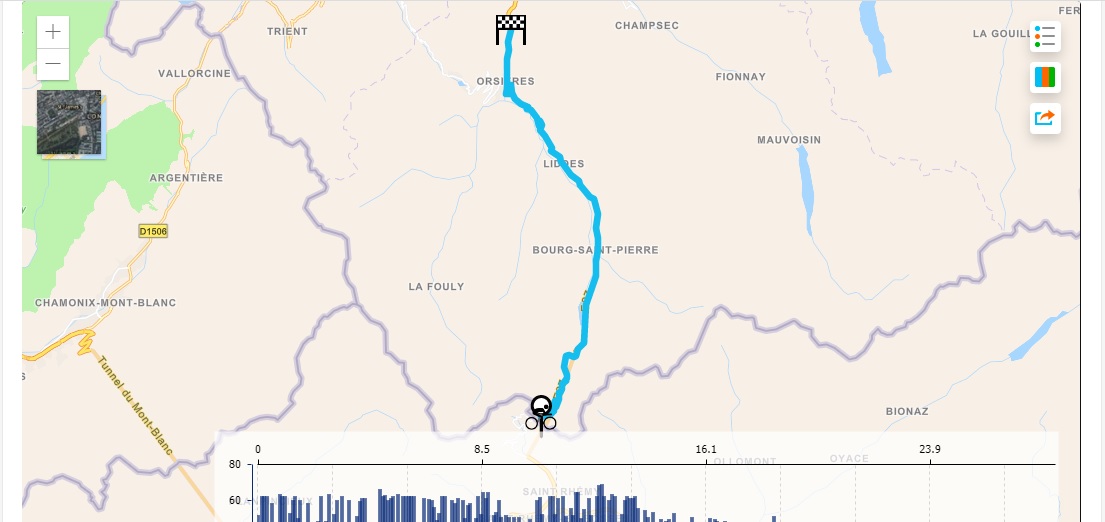Screen dimensions: 1105x522
Task: Share this cycling route
Action: click(x=1045, y=118)
